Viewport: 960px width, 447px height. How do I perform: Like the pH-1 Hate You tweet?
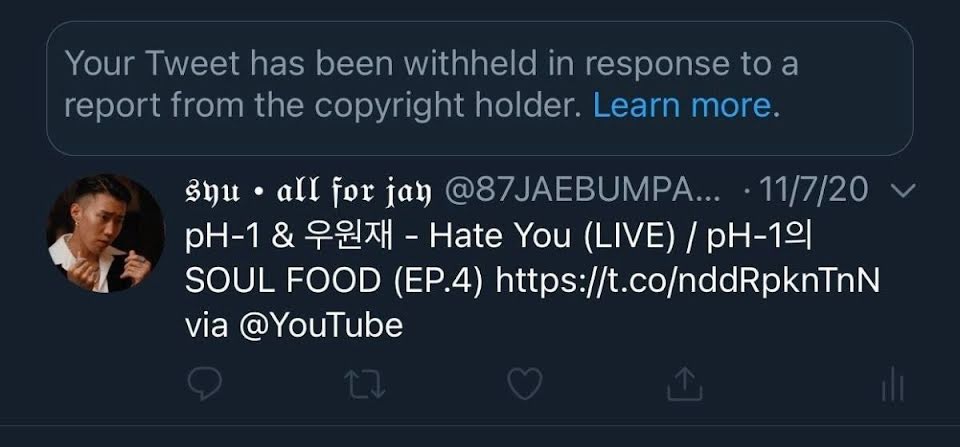pos(525,383)
